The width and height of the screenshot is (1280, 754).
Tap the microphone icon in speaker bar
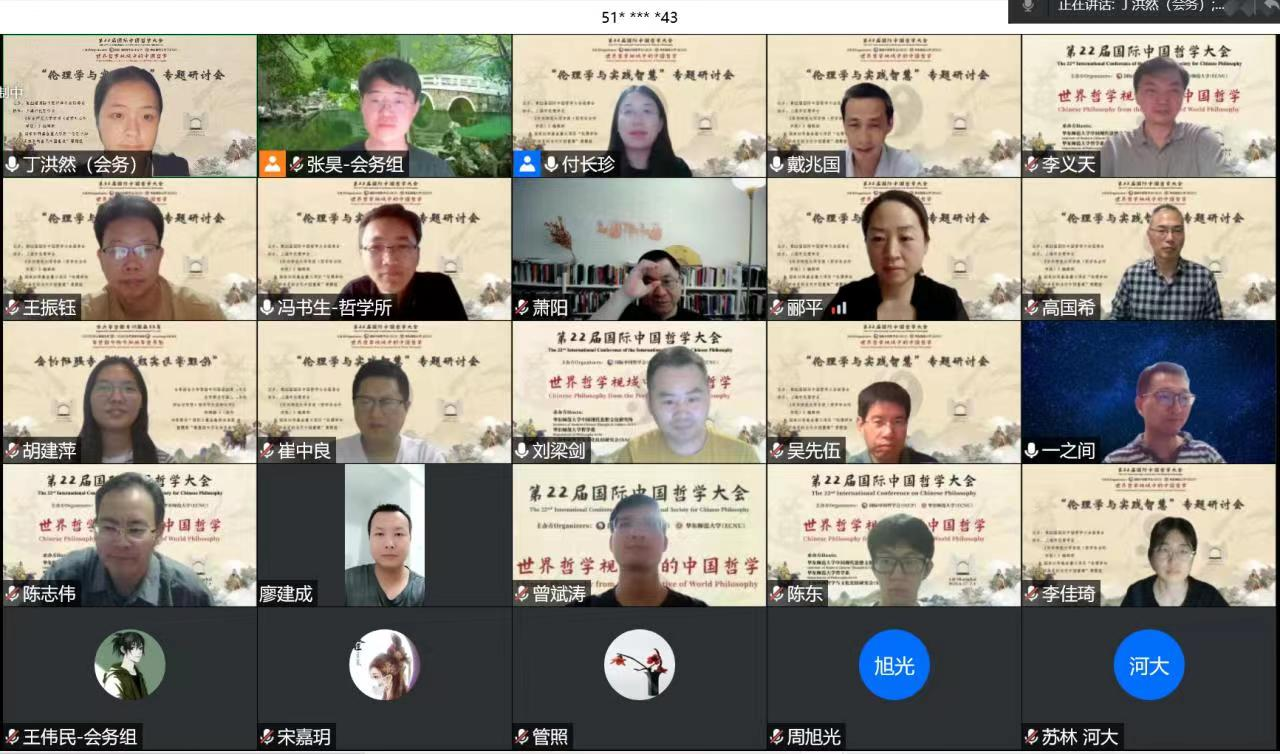[x=1027, y=7]
